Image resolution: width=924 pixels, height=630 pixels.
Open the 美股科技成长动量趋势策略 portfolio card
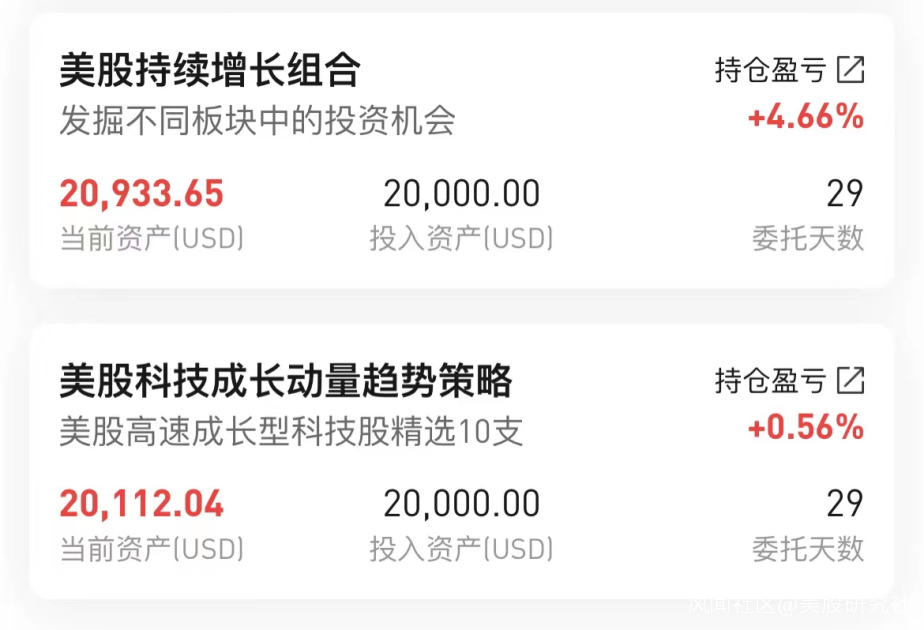(461, 461)
